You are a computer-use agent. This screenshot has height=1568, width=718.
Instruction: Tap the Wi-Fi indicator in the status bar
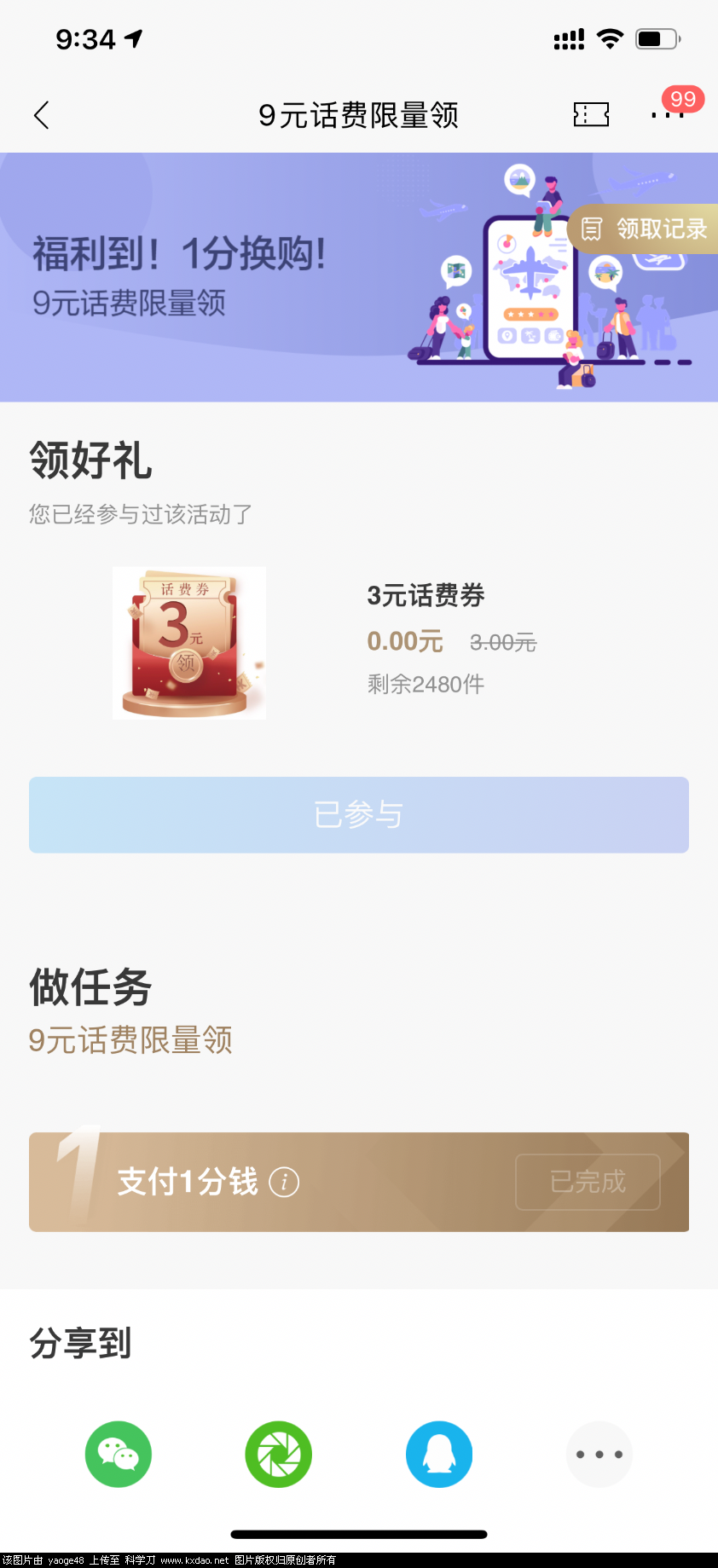pos(610,38)
